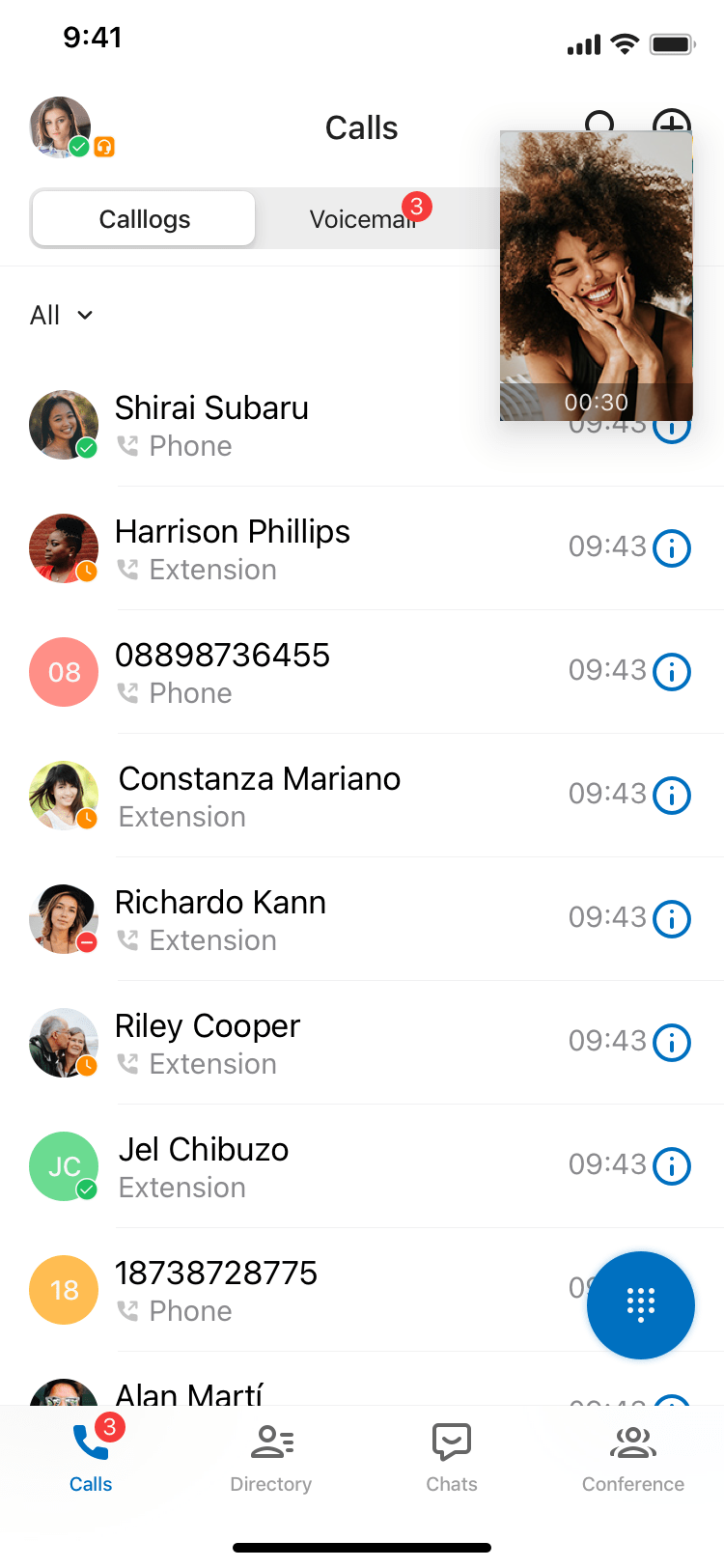The image size is (724, 1568).
Task: Show info for Jel Chibuzo call
Action: click(x=672, y=1166)
